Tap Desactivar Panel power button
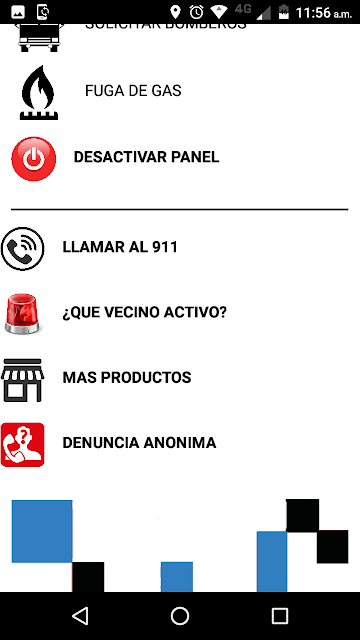Viewport: 360px width, 640px height. click(33, 158)
